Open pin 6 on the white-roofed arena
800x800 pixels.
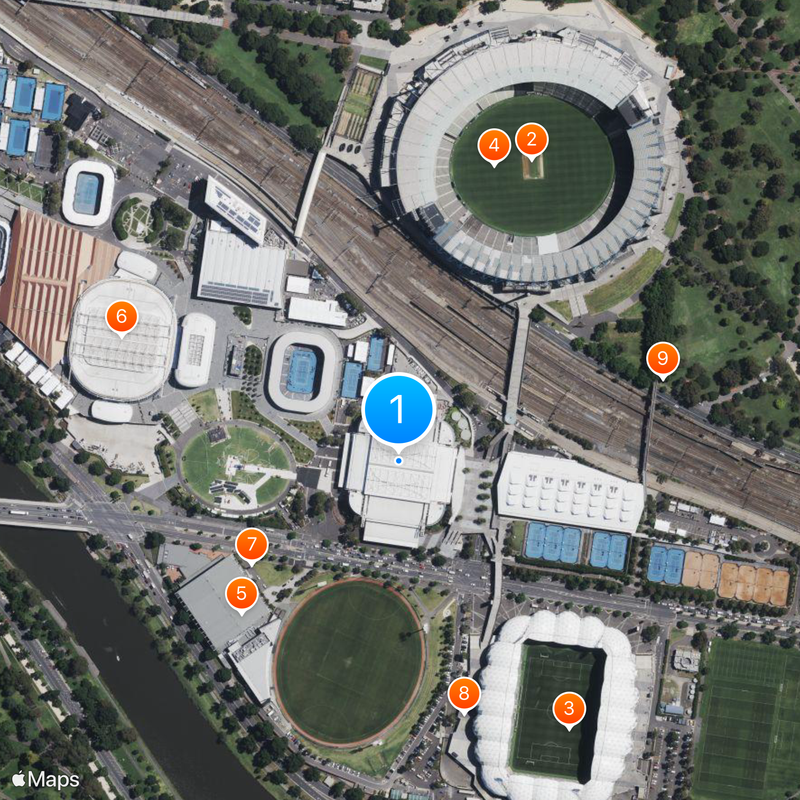[x=122, y=318]
